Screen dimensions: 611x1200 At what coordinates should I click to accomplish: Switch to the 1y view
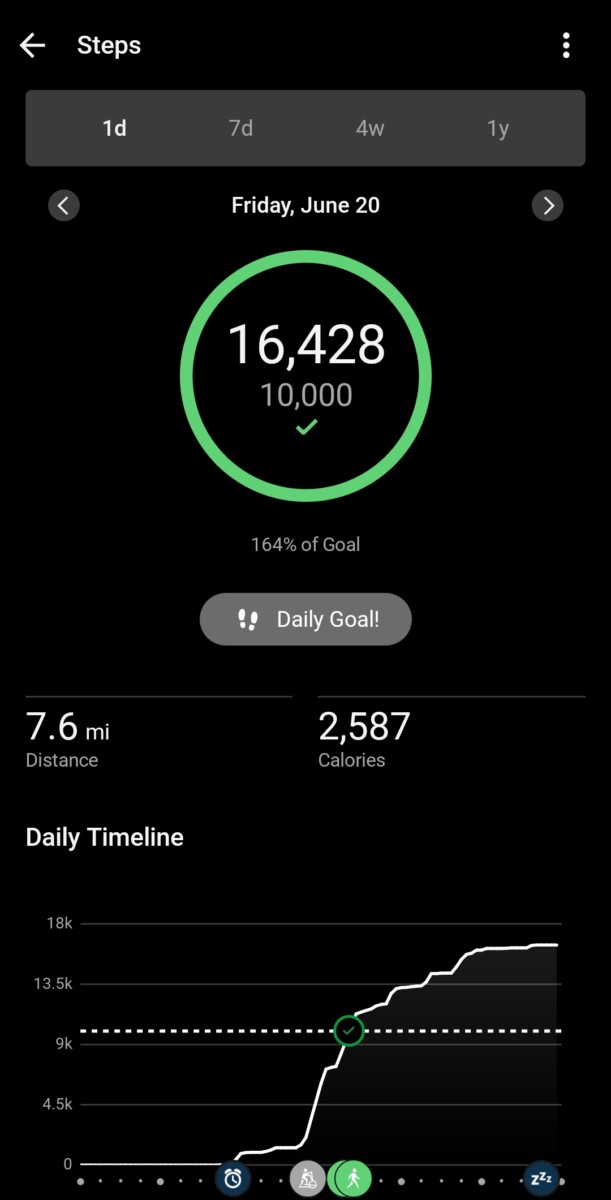tap(498, 129)
